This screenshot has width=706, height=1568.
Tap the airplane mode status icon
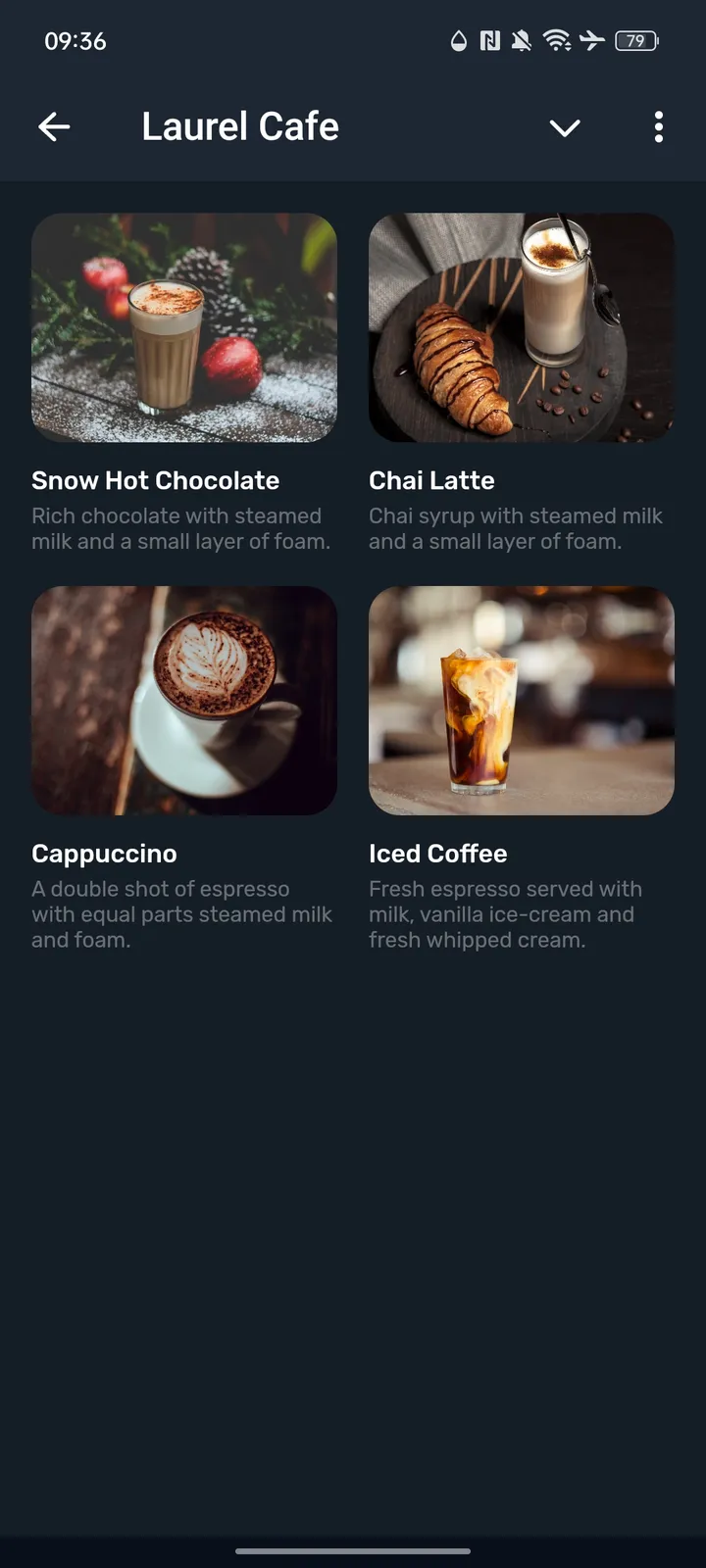592,41
